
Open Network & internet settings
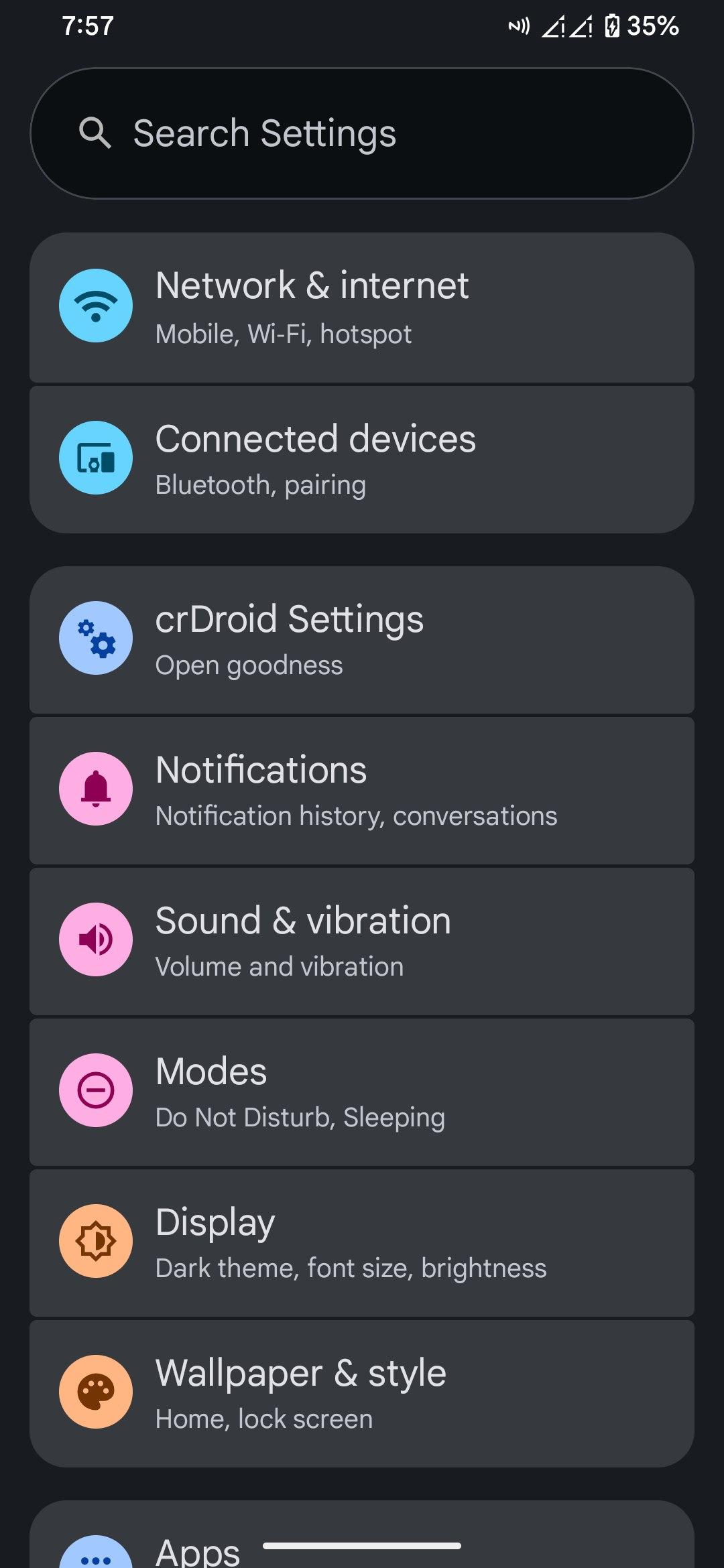(362, 308)
